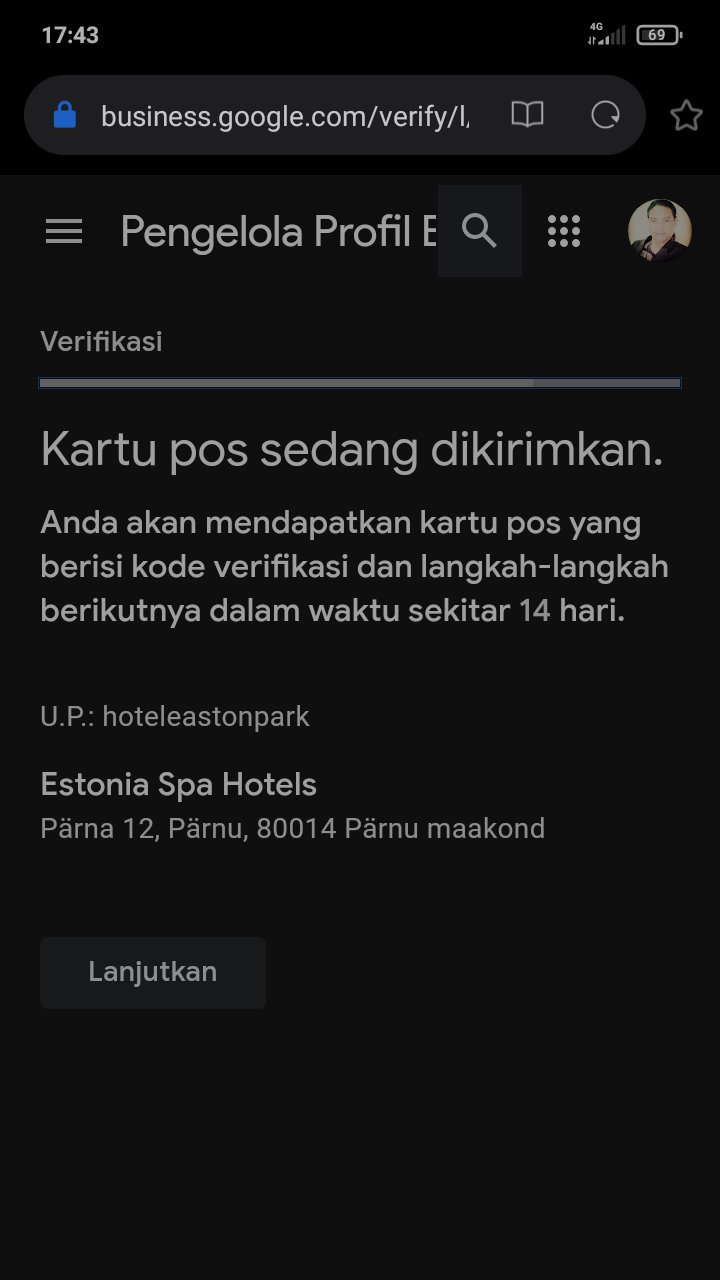
Task: Enable reader mode from the book icon
Action: [x=527, y=115]
